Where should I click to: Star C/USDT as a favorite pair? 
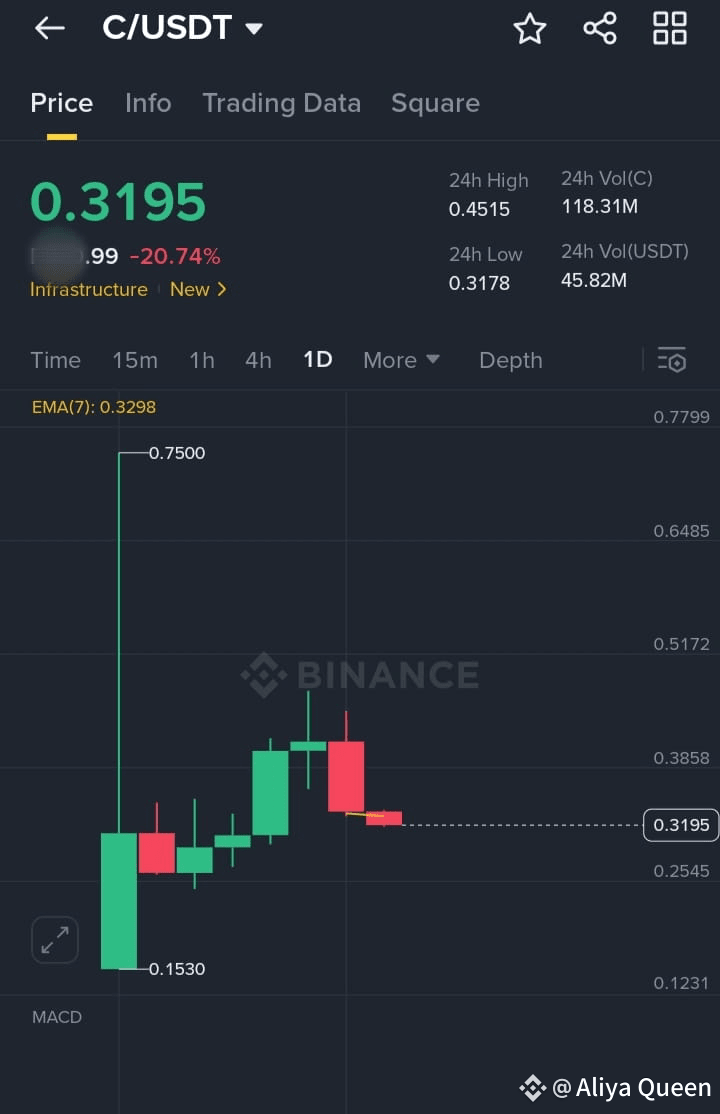click(x=530, y=28)
